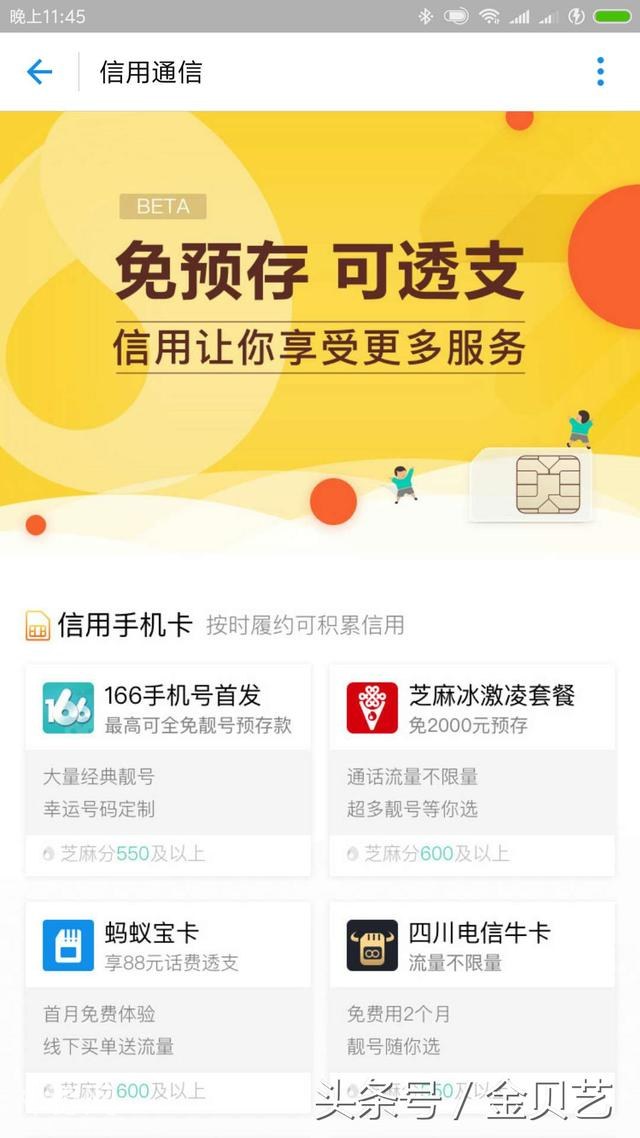This screenshot has width=640, height=1138.
Task: View the 蚂蚁宝卡 offer card
Action: (168, 1005)
